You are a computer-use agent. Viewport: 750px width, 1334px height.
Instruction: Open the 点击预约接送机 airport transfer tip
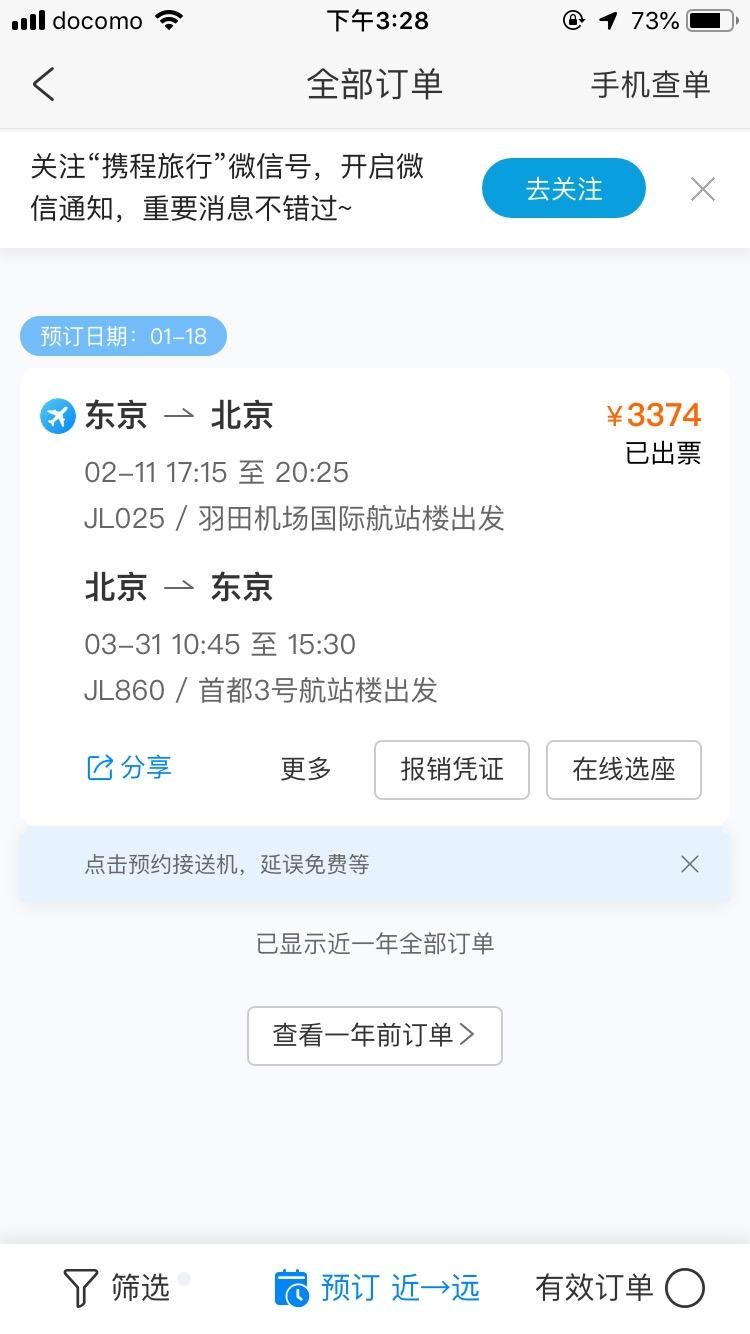click(x=227, y=864)
